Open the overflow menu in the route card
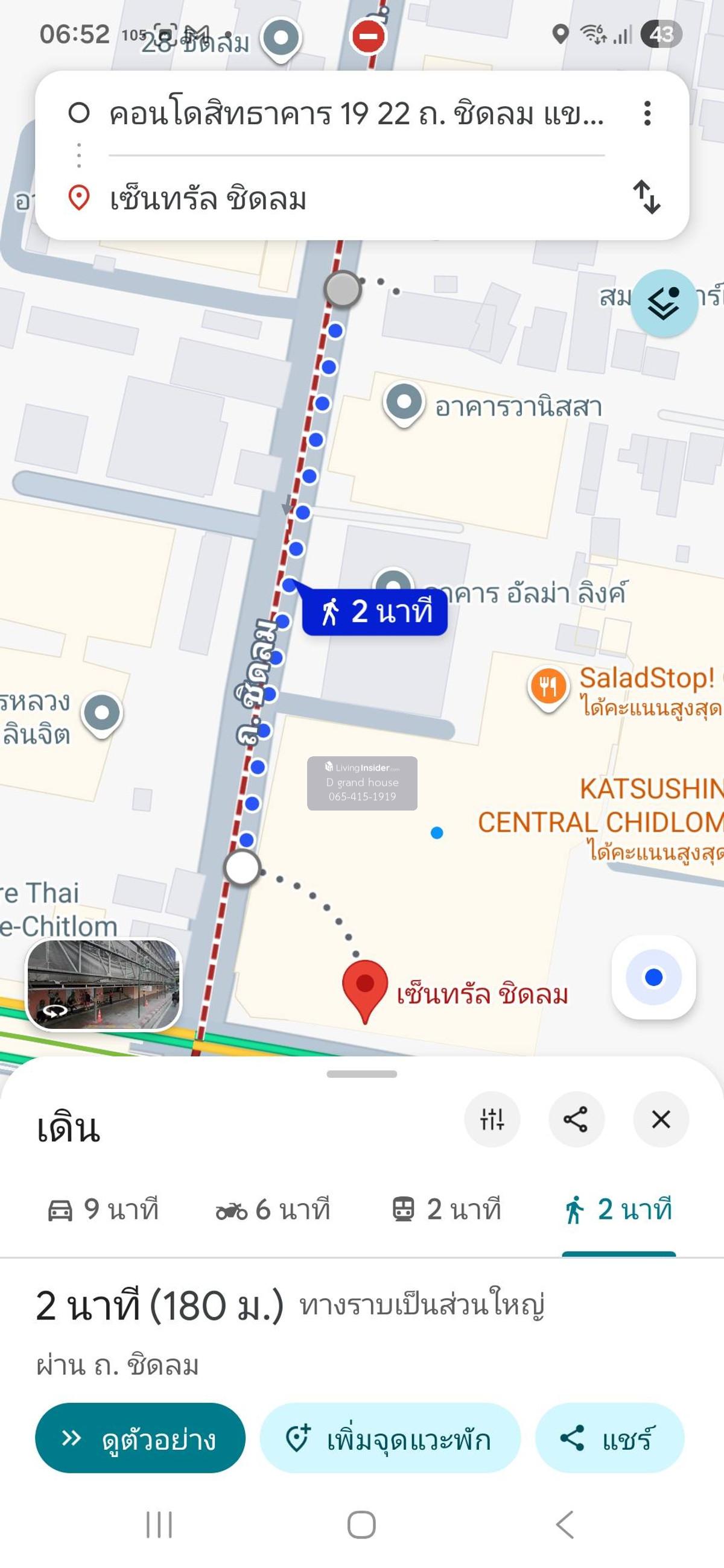 click(647, 114)
